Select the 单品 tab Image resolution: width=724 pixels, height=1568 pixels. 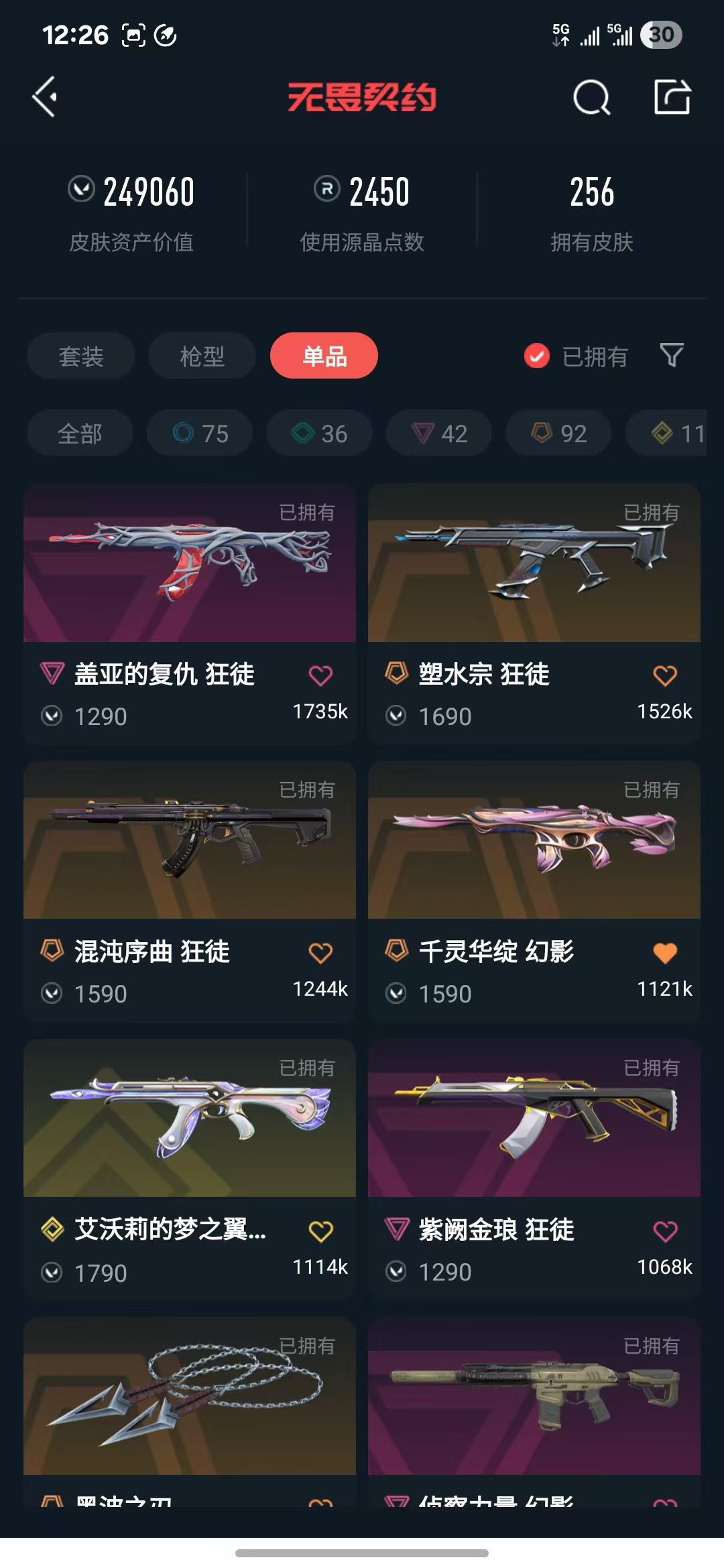tap(324, 356)
